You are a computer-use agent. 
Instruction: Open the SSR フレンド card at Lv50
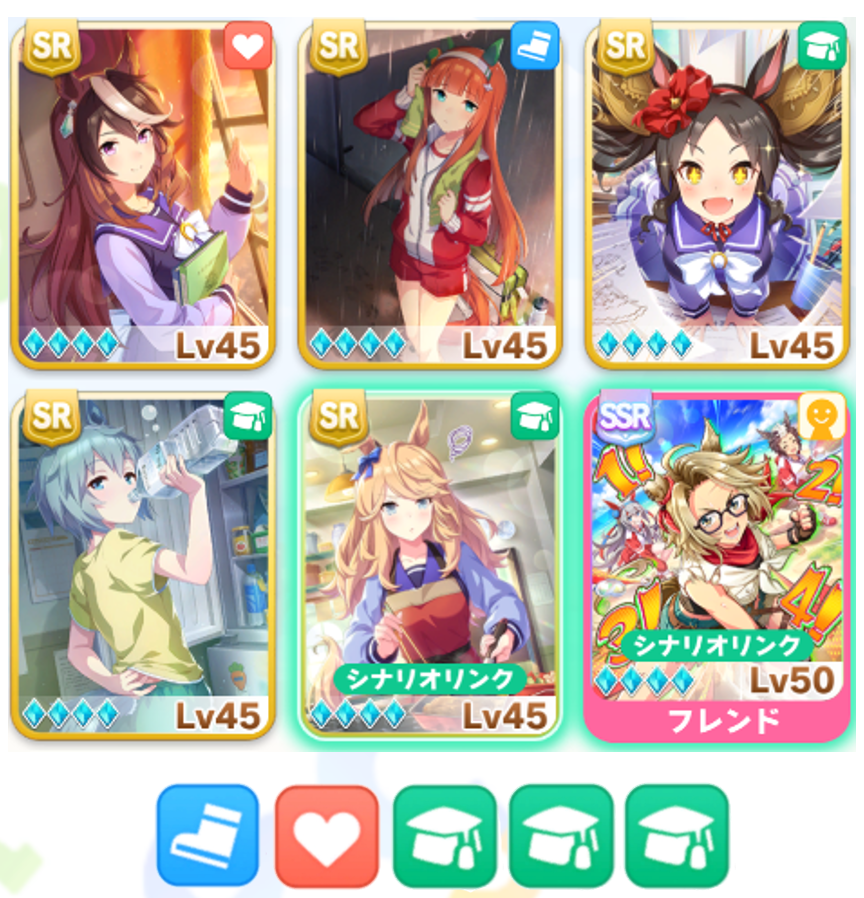[x=717, y=565]
